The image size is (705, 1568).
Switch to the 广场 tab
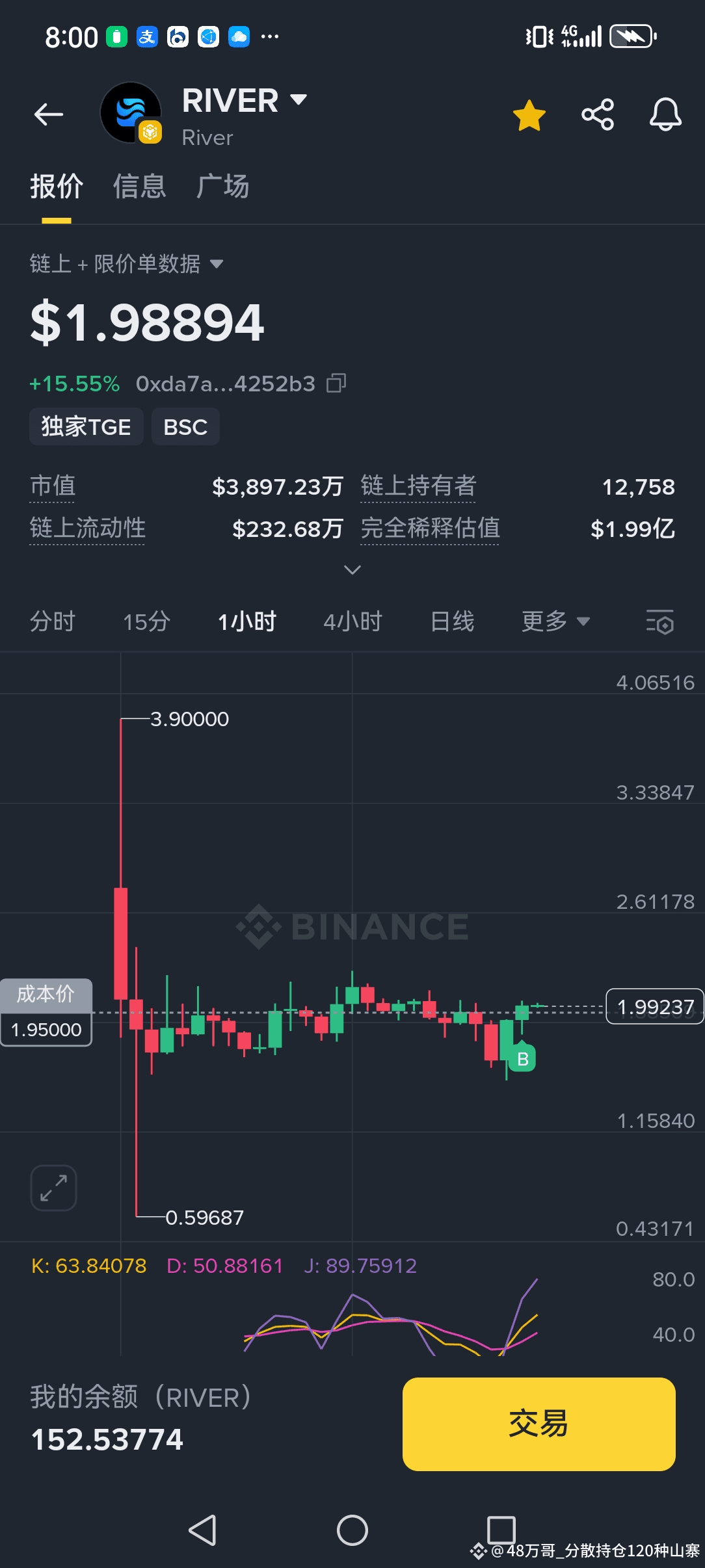click(222, 187)
